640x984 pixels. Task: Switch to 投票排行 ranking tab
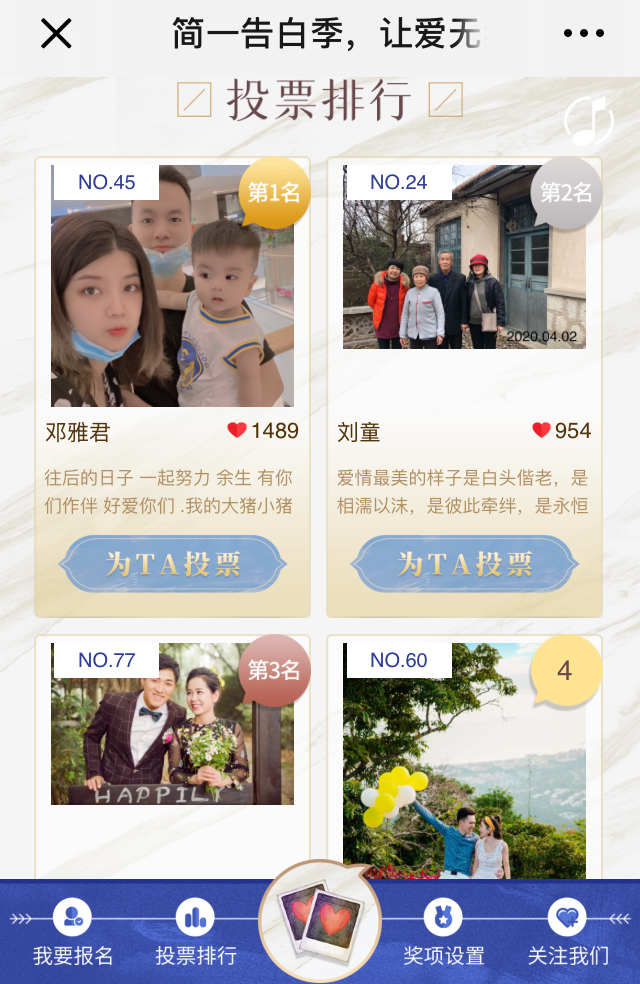196,932
